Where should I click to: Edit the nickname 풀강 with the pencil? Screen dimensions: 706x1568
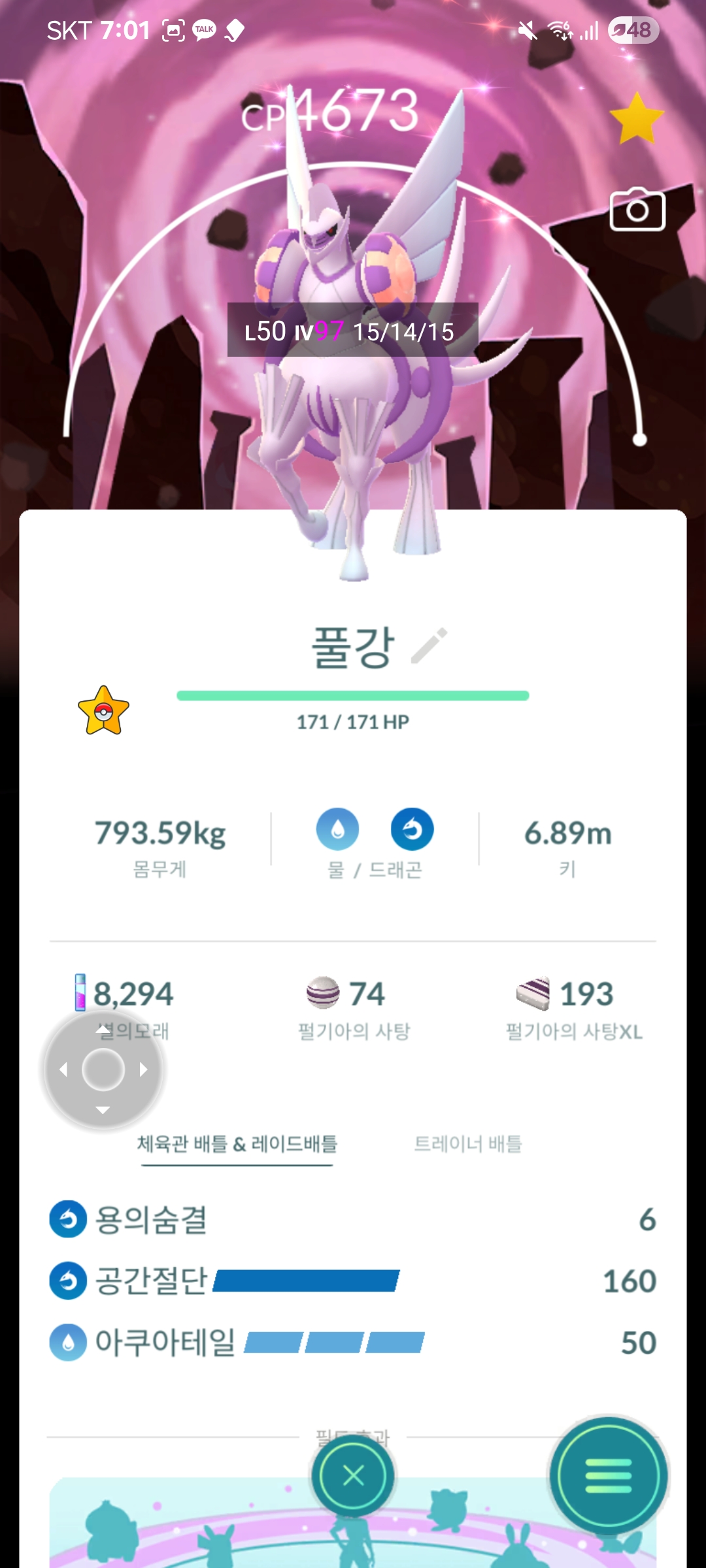pyautogui.click(x=429, y=645)
